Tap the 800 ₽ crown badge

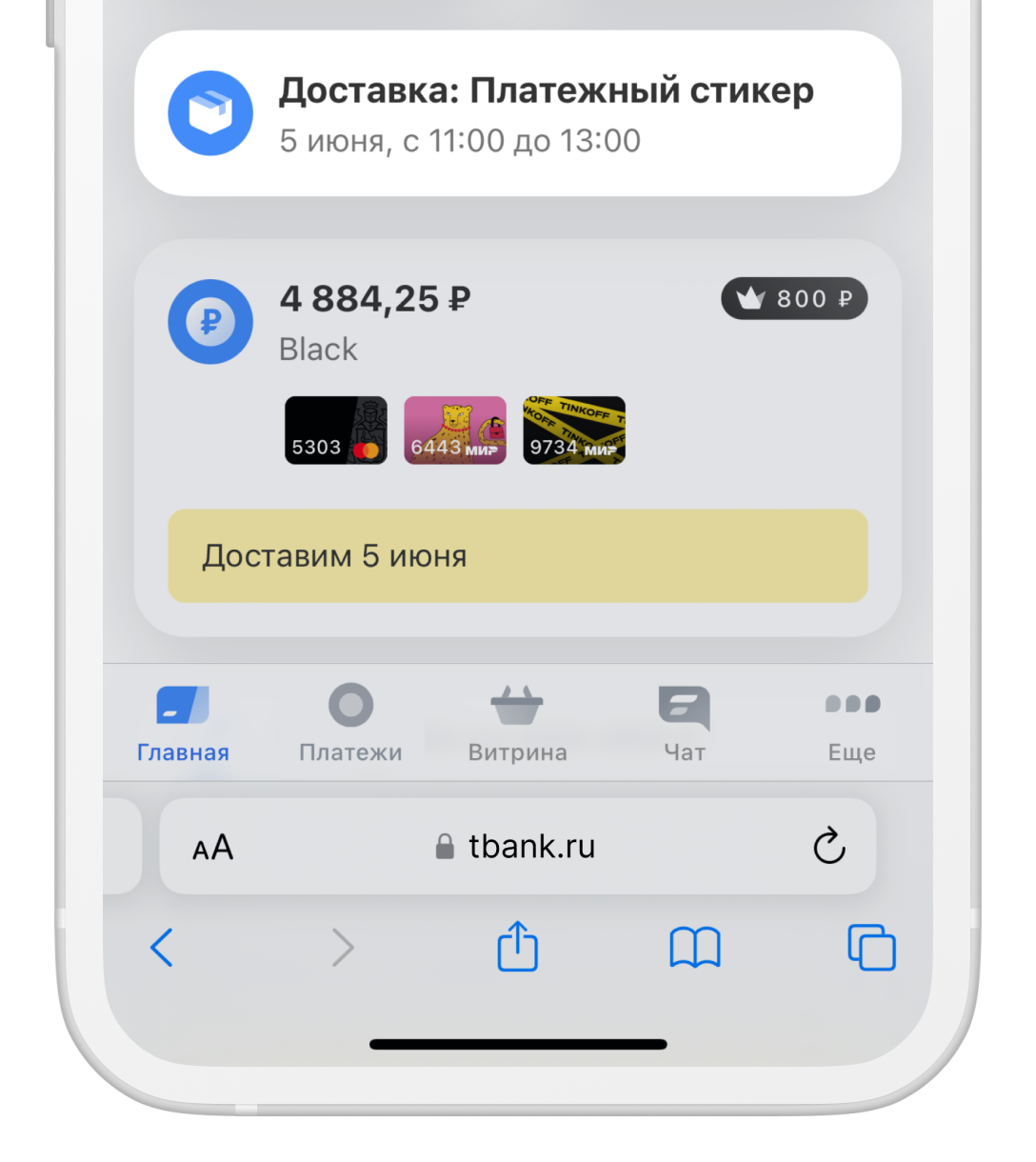(794, 299)
